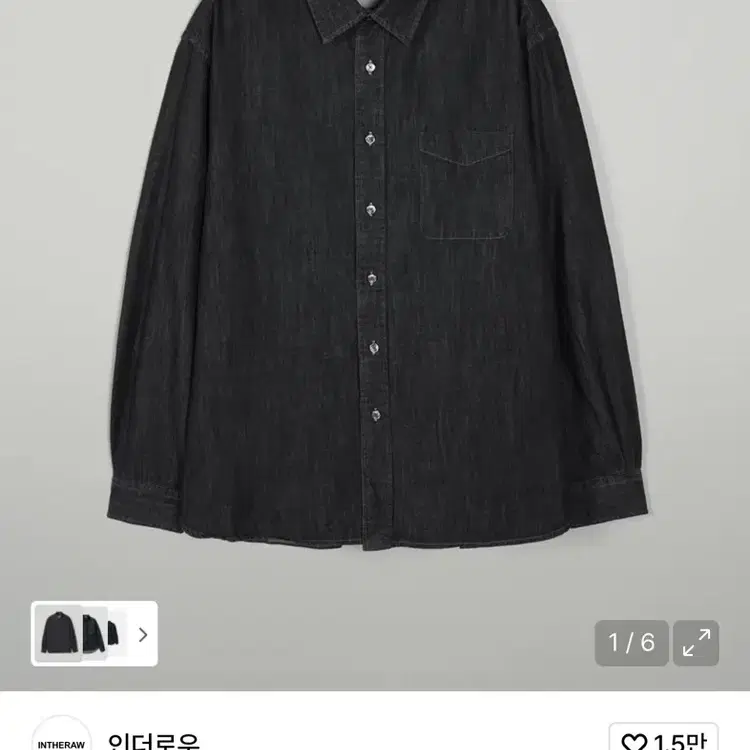Select the first shirt thumbnail in the strip
750x750 pixels.
tap(56, 633)
